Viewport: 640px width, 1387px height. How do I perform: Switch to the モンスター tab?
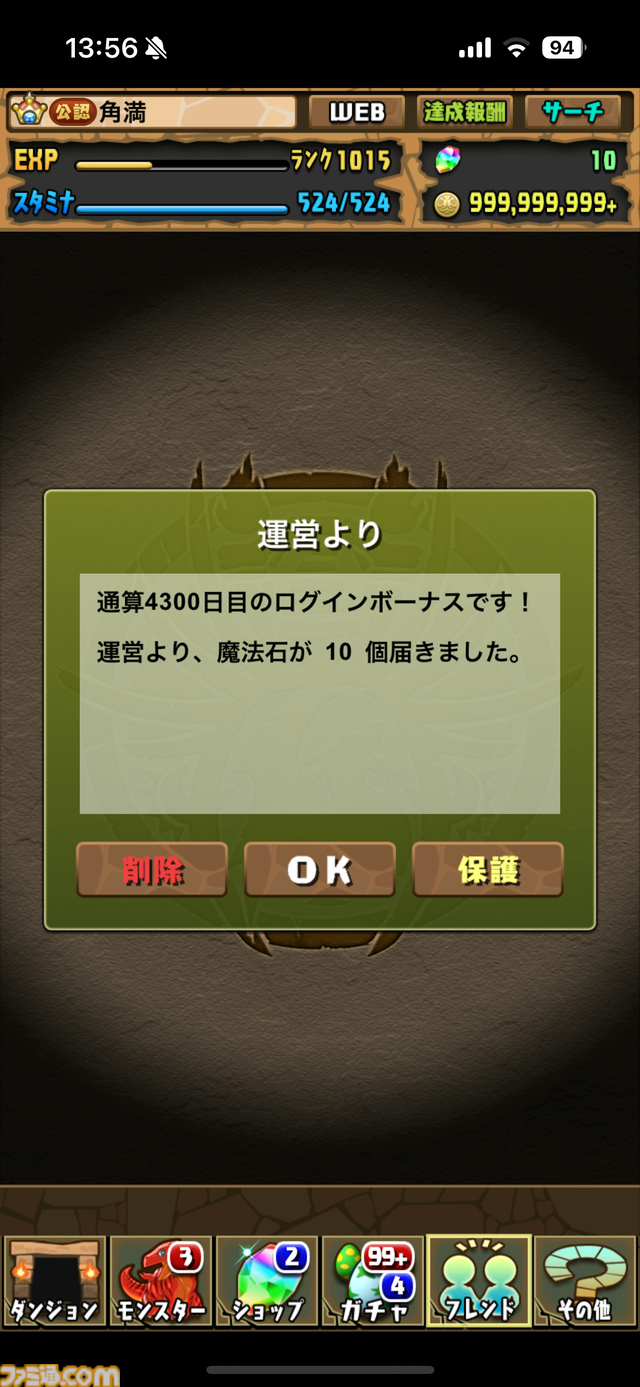[x=159, y=1282]
